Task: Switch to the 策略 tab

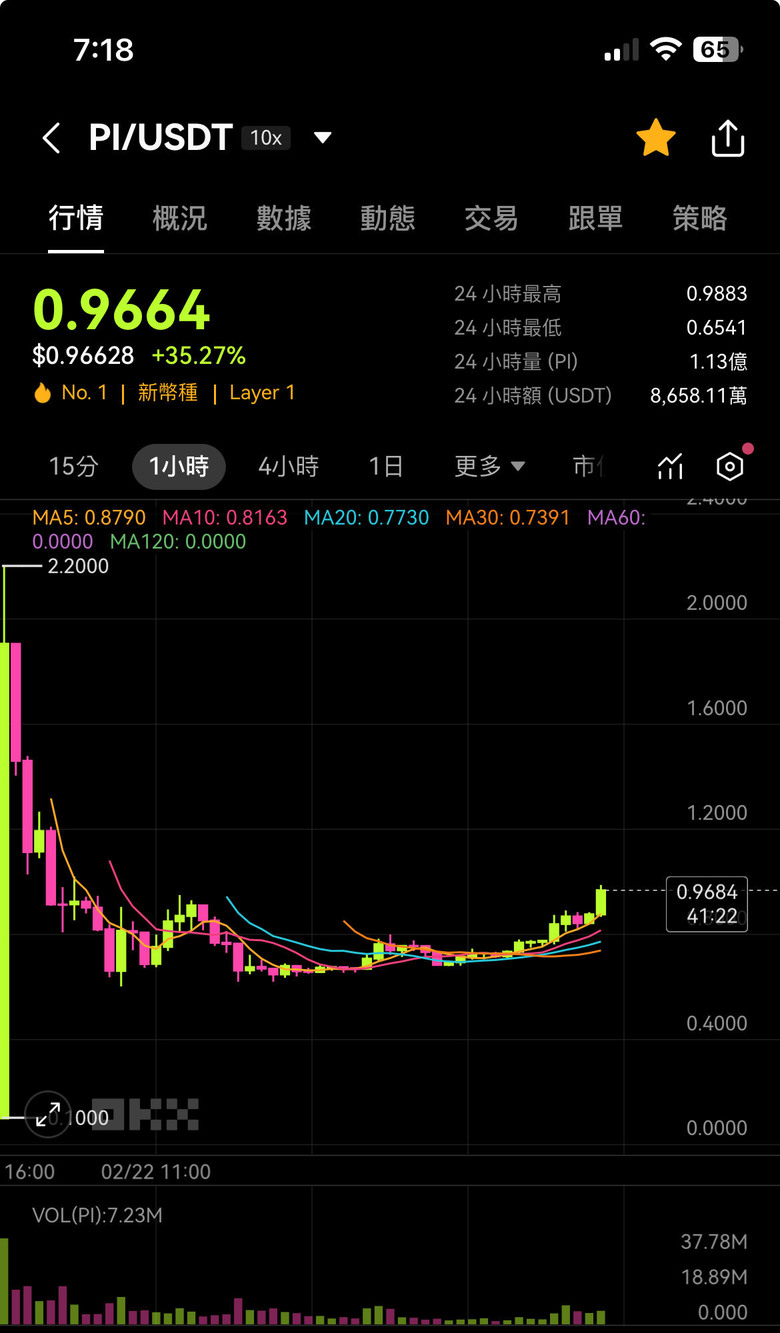Action: click(x=699, y=218)
